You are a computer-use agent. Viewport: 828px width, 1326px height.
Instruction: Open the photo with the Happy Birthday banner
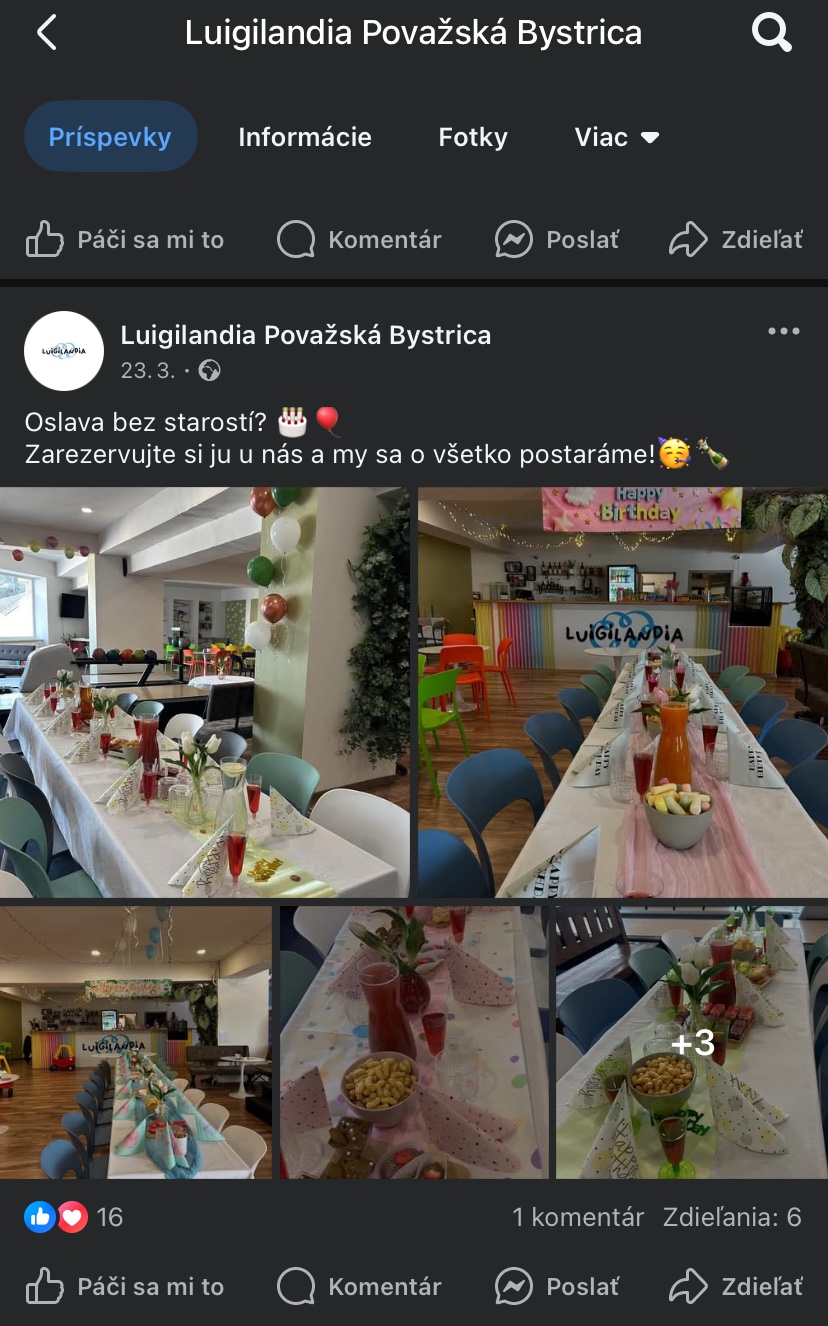622,692
